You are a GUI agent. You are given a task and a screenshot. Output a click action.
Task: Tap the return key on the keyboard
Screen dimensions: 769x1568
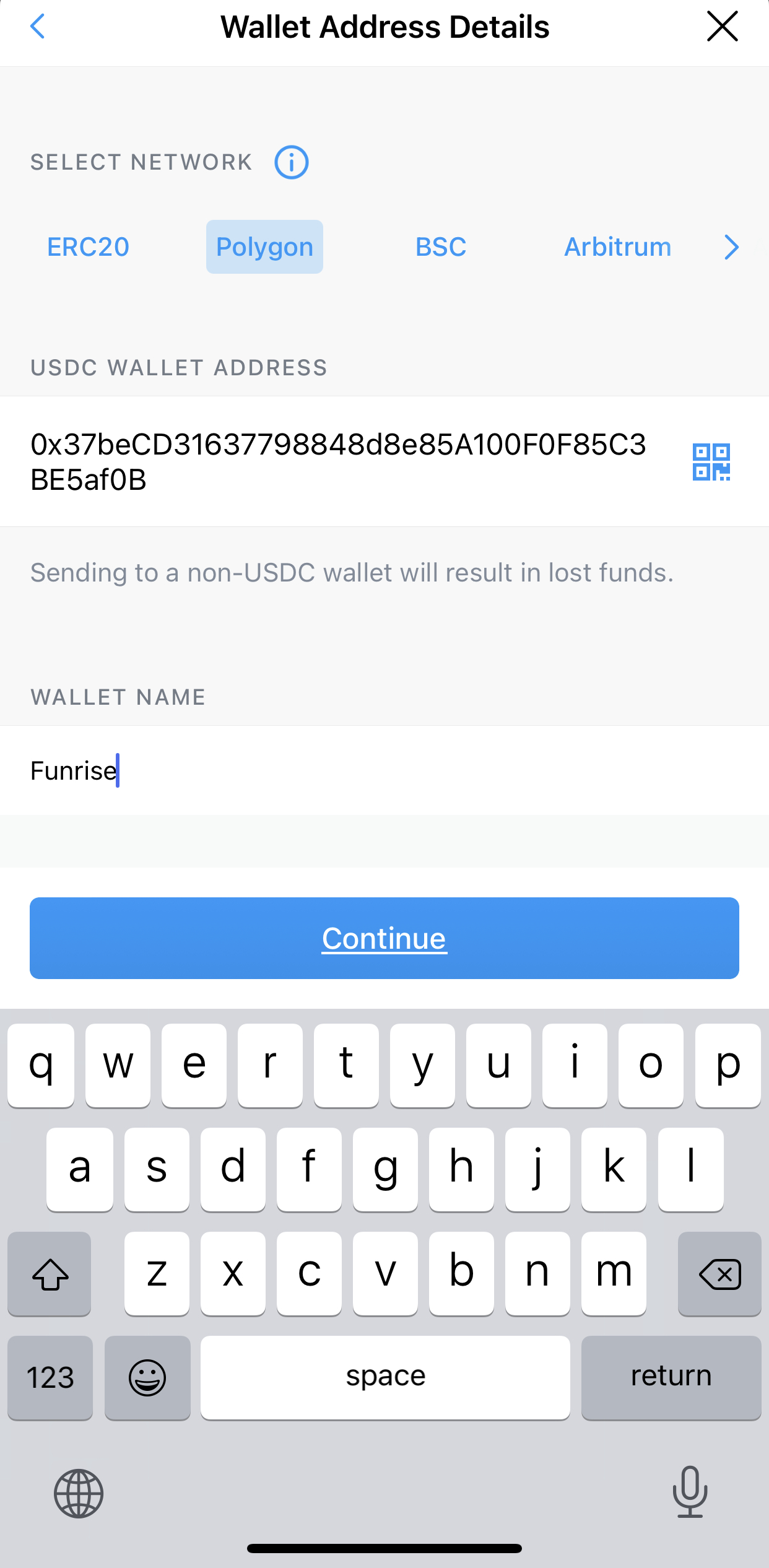click(671, 1377)
